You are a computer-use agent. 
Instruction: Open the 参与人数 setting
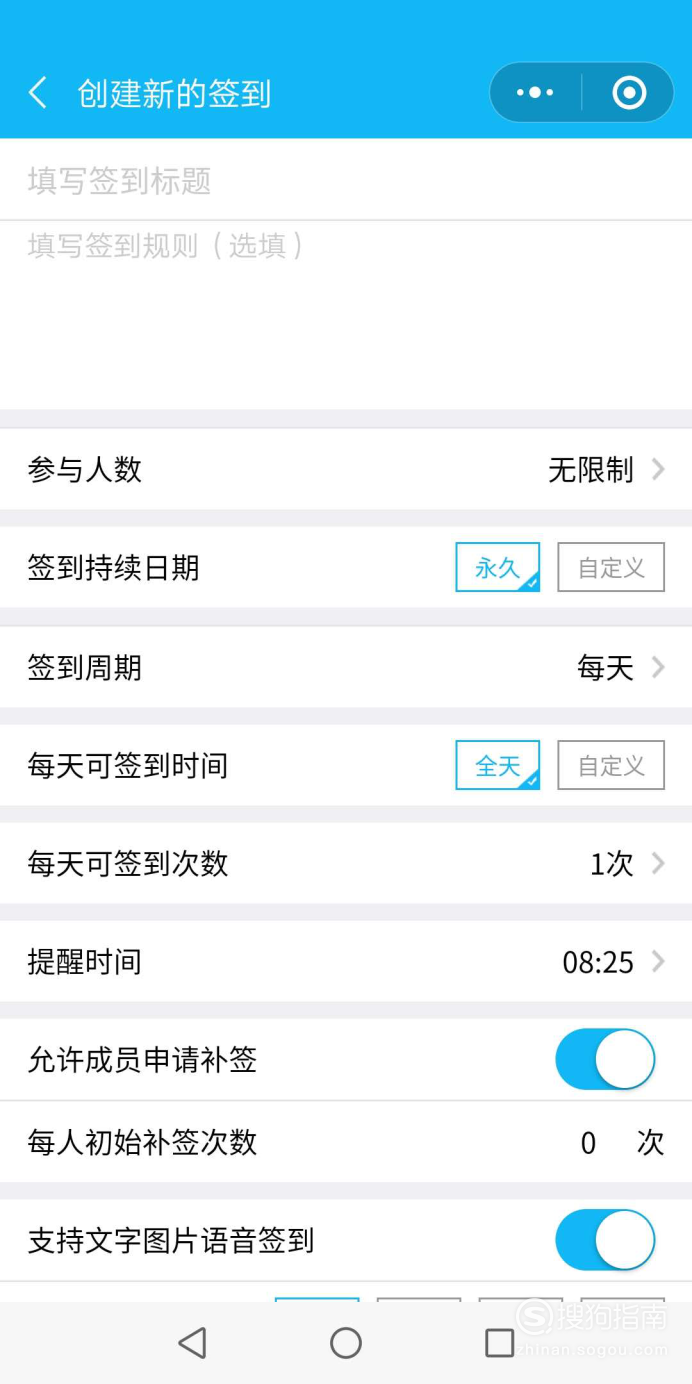pyautogui.click(x=346, y=469)
